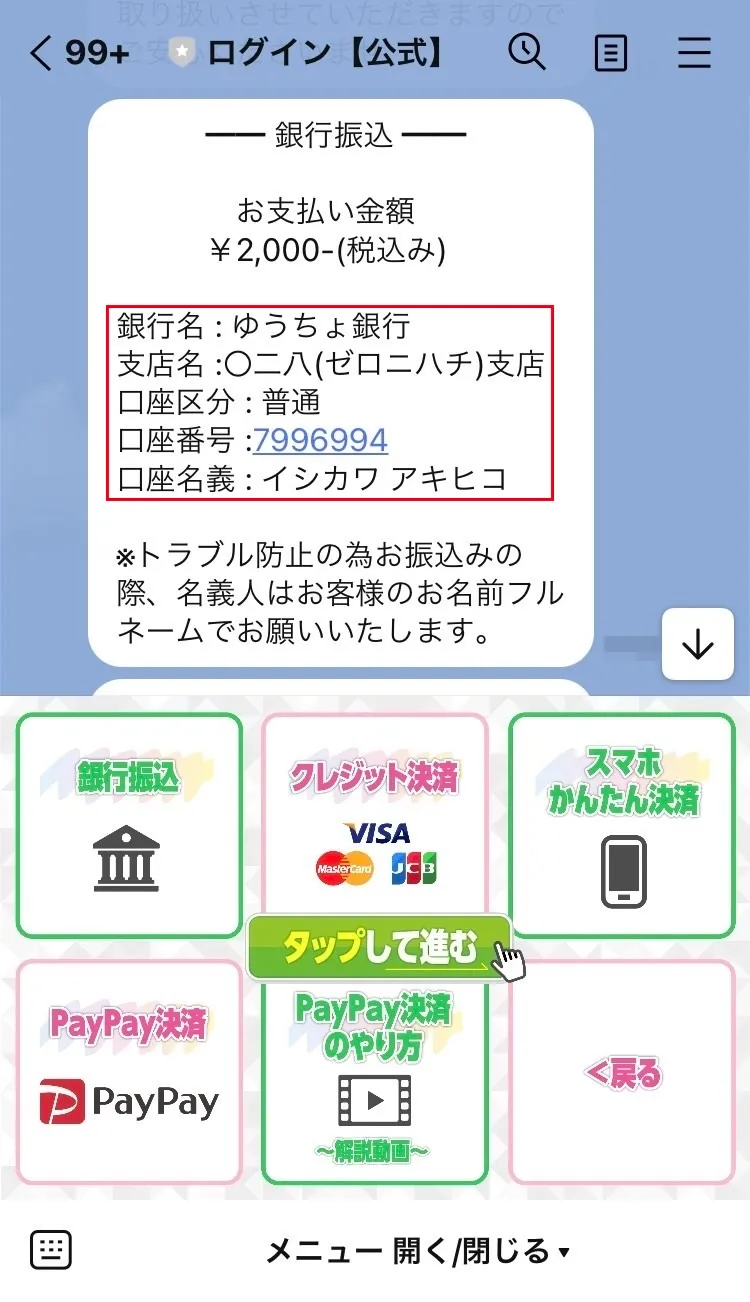Jump to latest message with down arrow

[697, 646]
